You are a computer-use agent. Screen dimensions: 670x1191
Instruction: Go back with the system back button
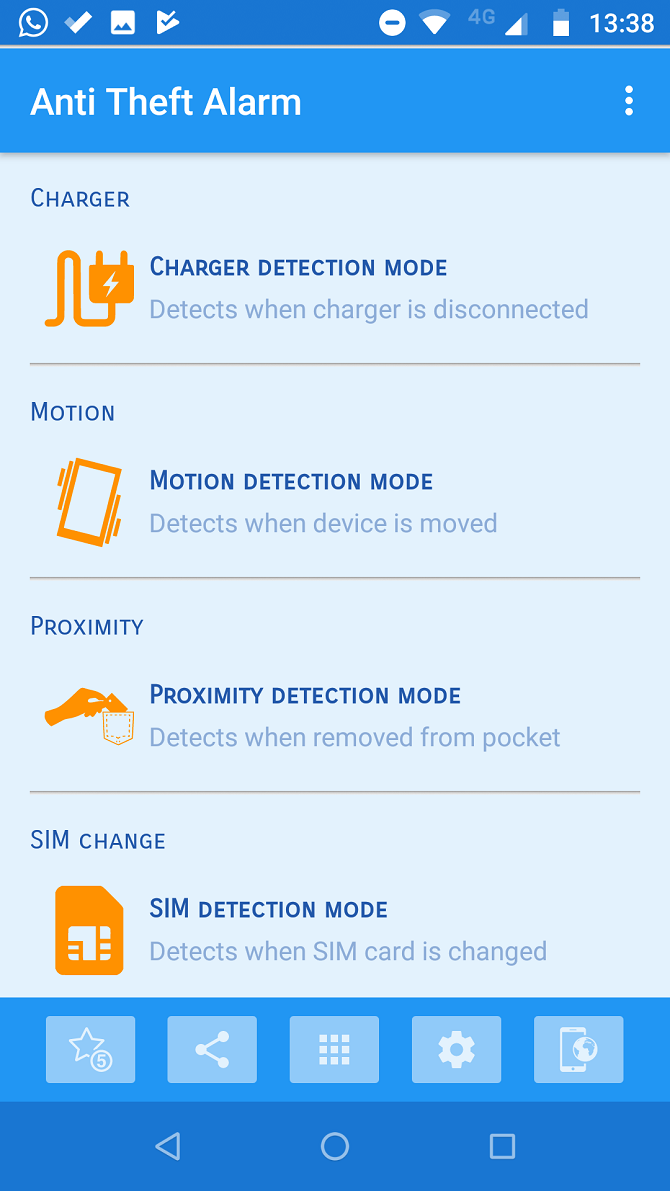pos(168,1146)
